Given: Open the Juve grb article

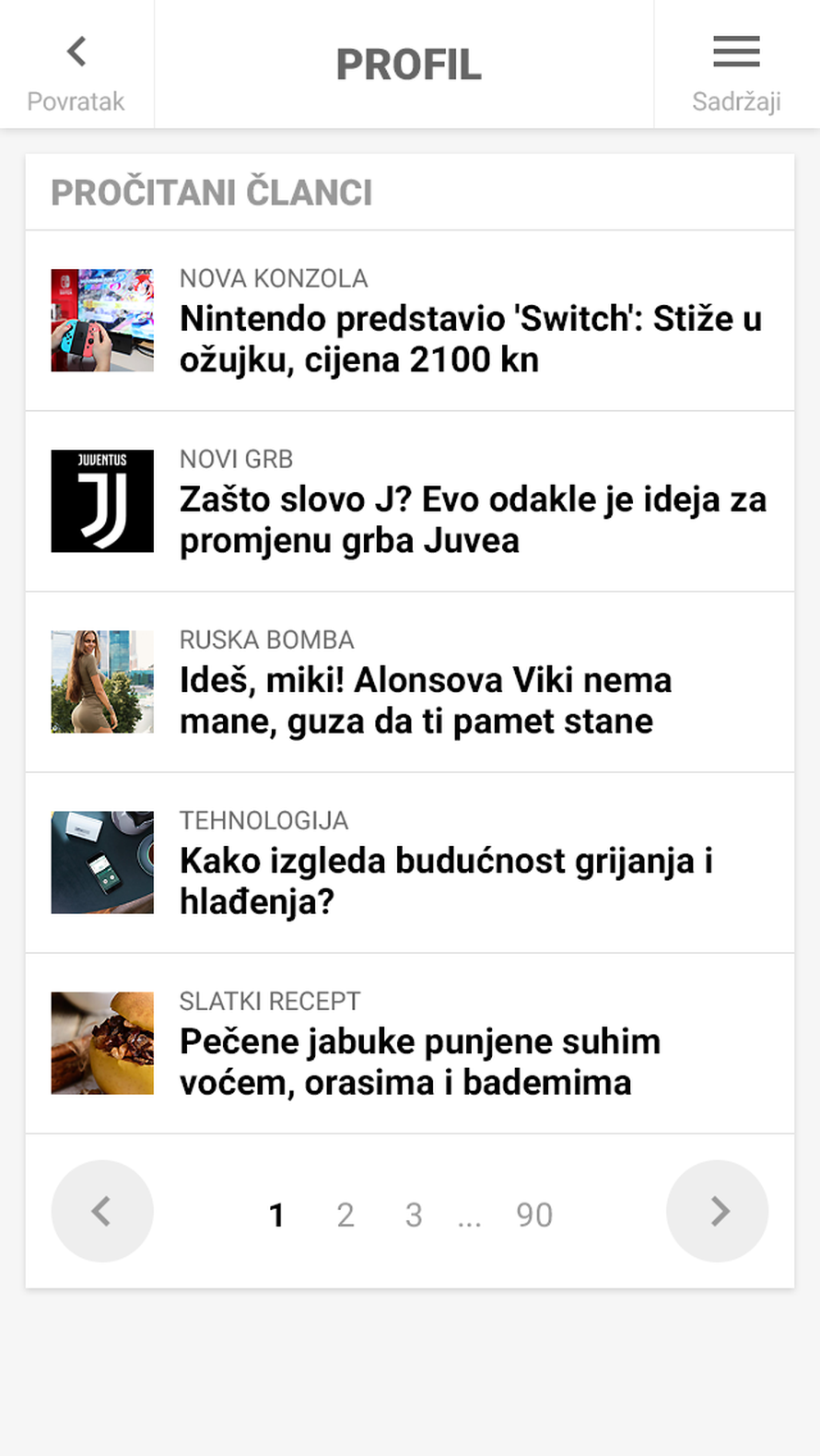Looking at the screenshot, I should 472,520.
